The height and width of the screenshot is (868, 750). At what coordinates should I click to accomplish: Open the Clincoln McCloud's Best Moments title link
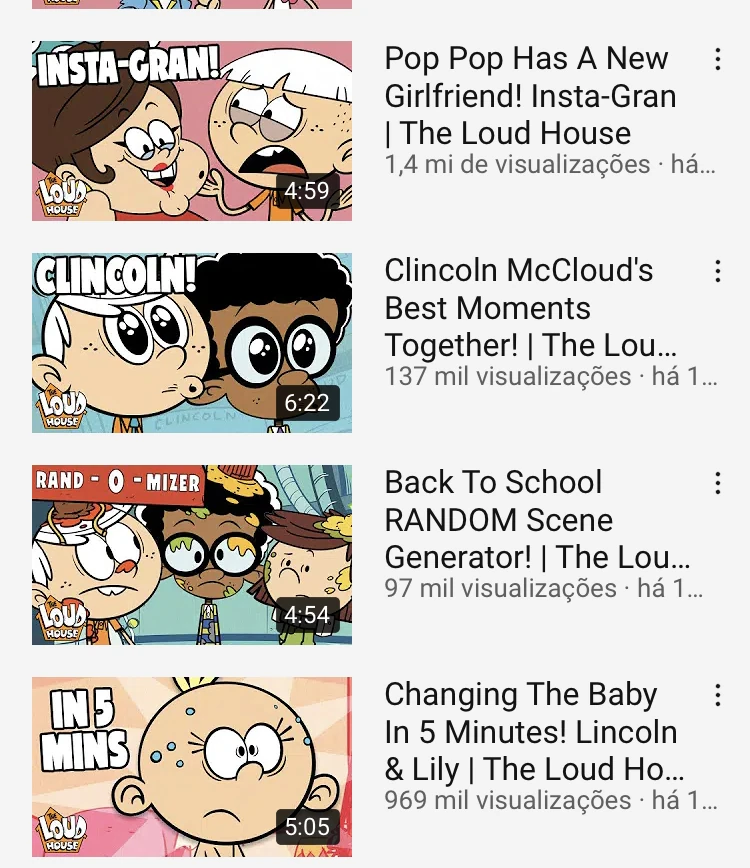(x=530, y=307)
